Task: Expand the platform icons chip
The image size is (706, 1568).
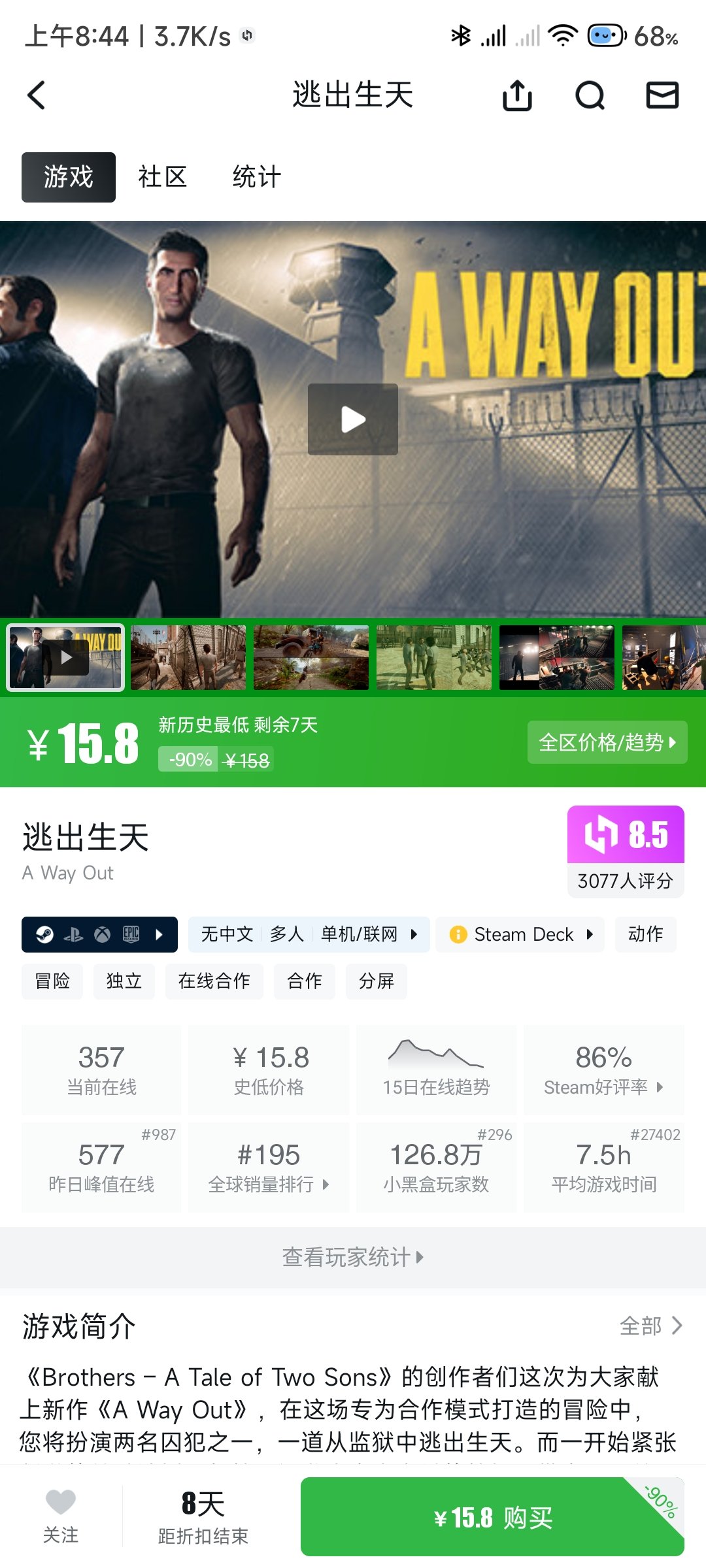Action: (99, 934)
